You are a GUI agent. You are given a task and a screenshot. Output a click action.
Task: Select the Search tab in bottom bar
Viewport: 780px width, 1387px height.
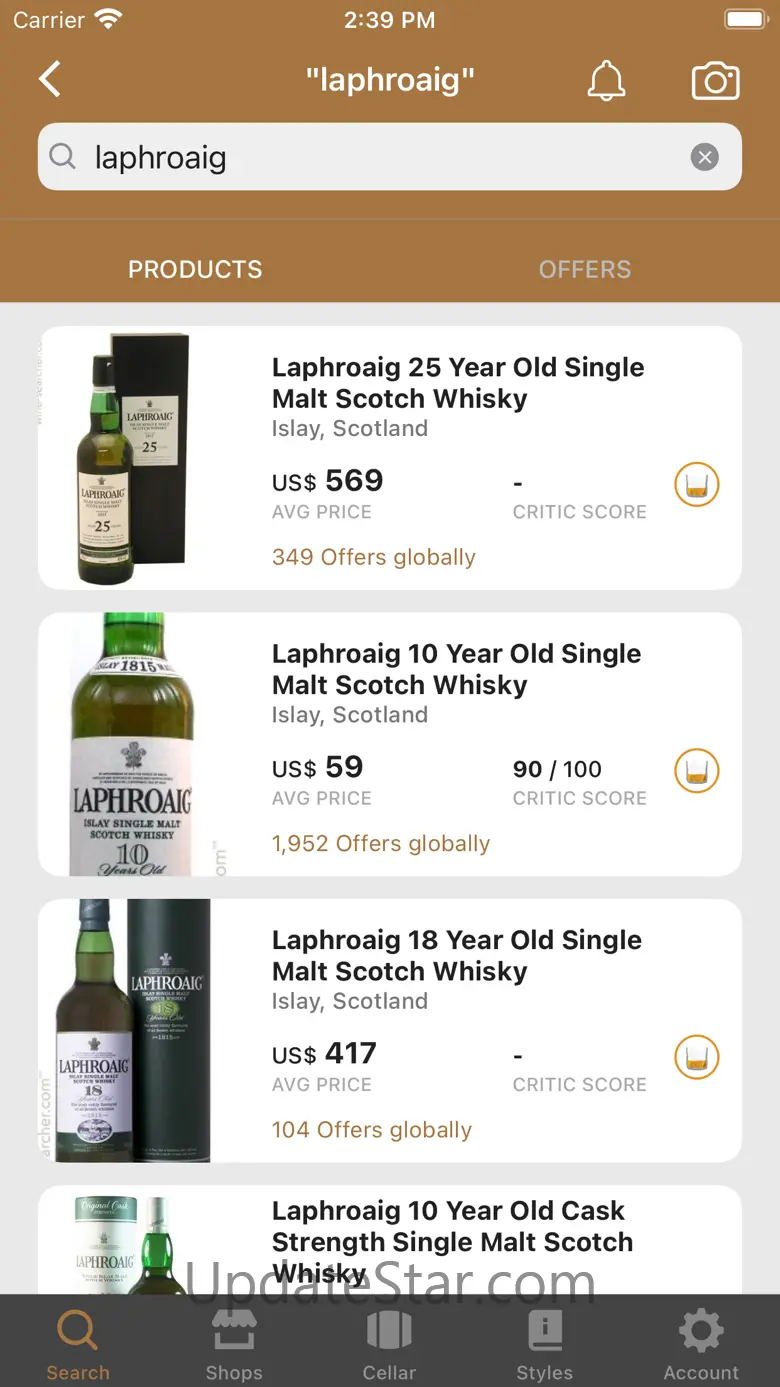coord(77,1345)
